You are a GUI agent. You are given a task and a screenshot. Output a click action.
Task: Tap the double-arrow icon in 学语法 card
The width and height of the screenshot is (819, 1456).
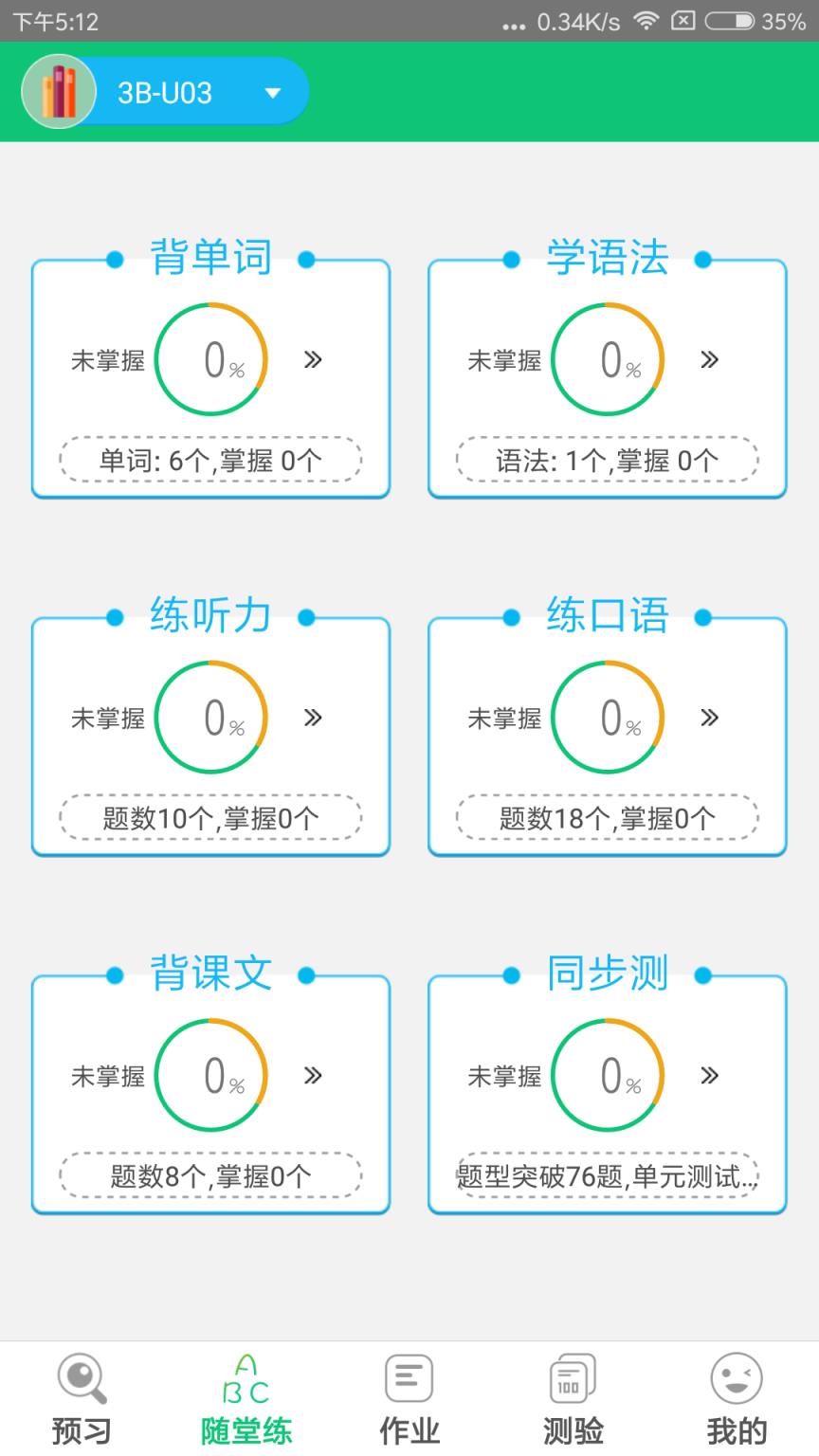(709, 359)
